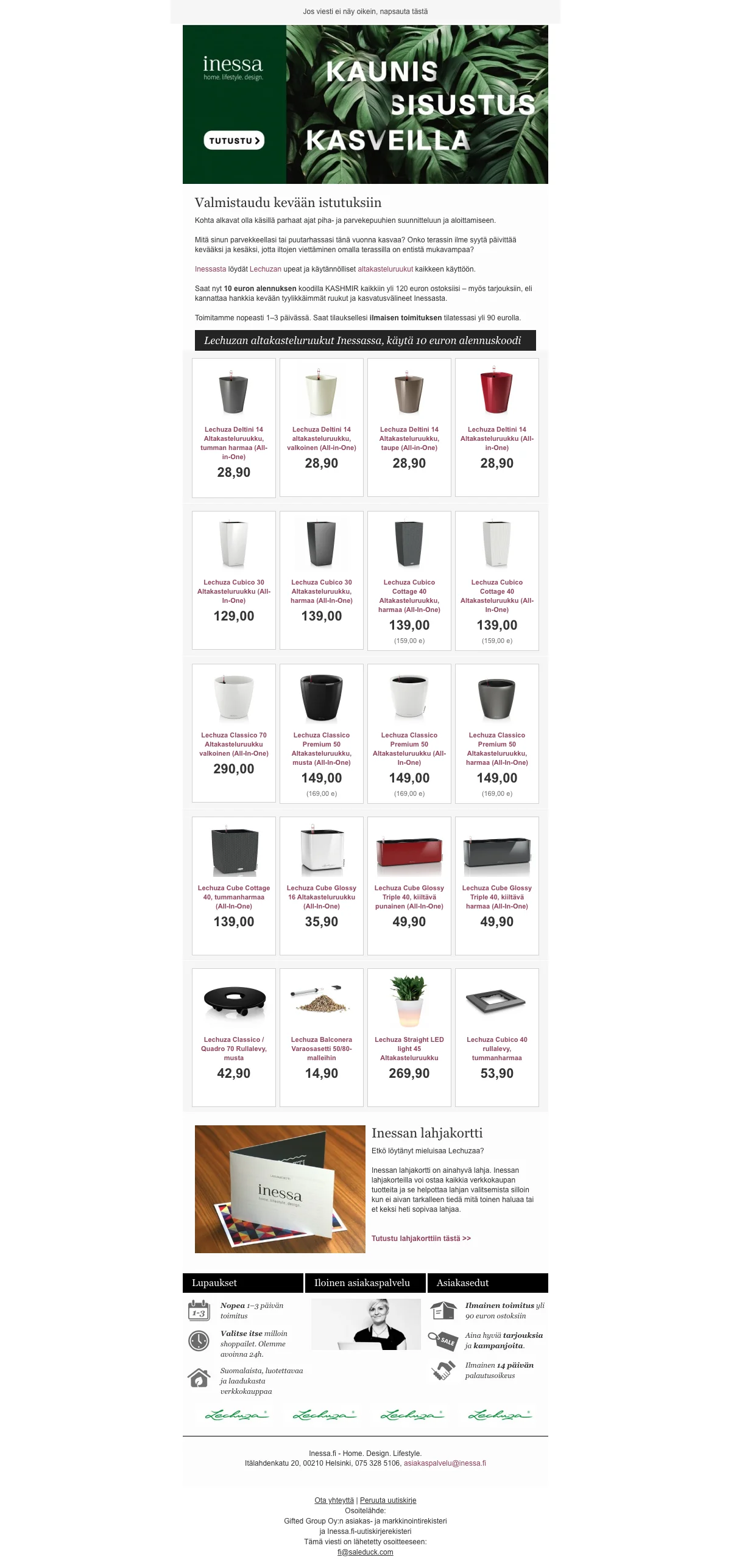The image size is (731, 1568).
Task: Email asiakaspalvelu@inessa.fi from the footer
Action: pos(445,1463)
